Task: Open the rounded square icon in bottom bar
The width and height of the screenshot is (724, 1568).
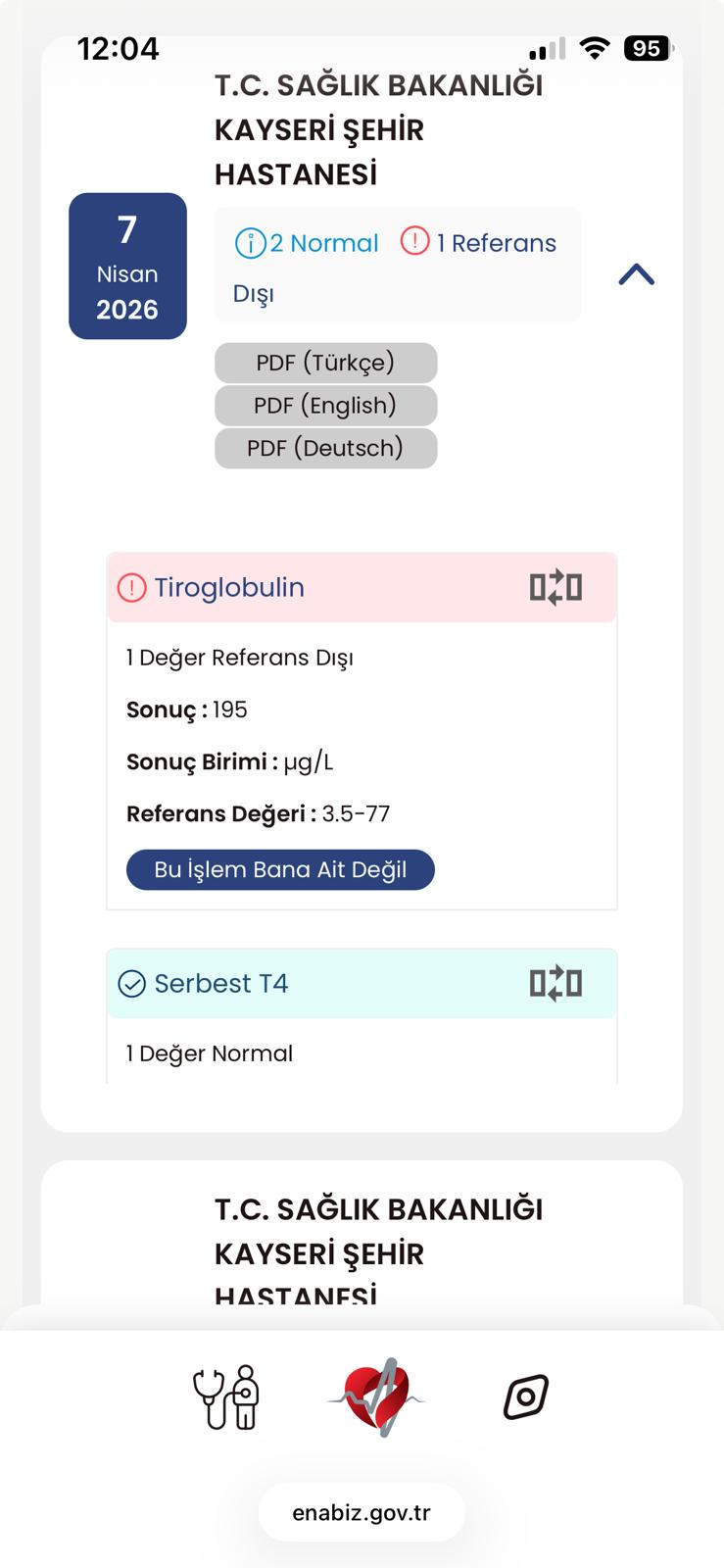Action: [x=526, y=1396]
